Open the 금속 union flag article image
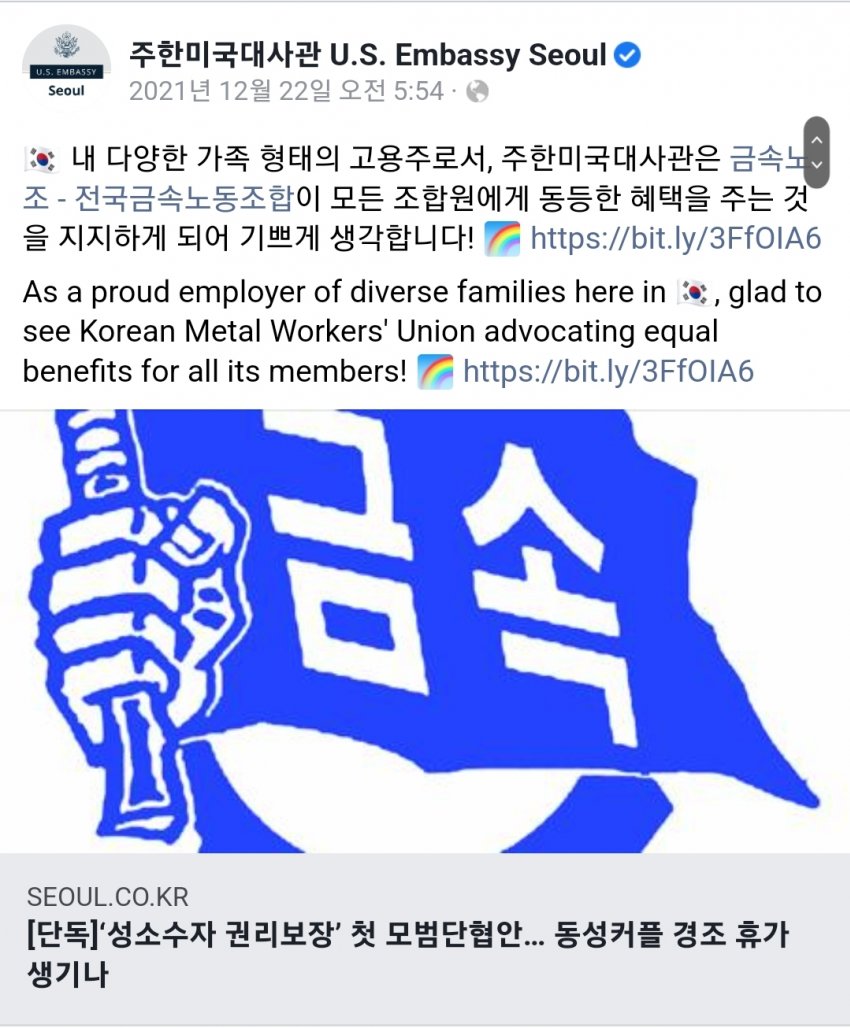The image size is (850, 1028). (x=425, y=630)
